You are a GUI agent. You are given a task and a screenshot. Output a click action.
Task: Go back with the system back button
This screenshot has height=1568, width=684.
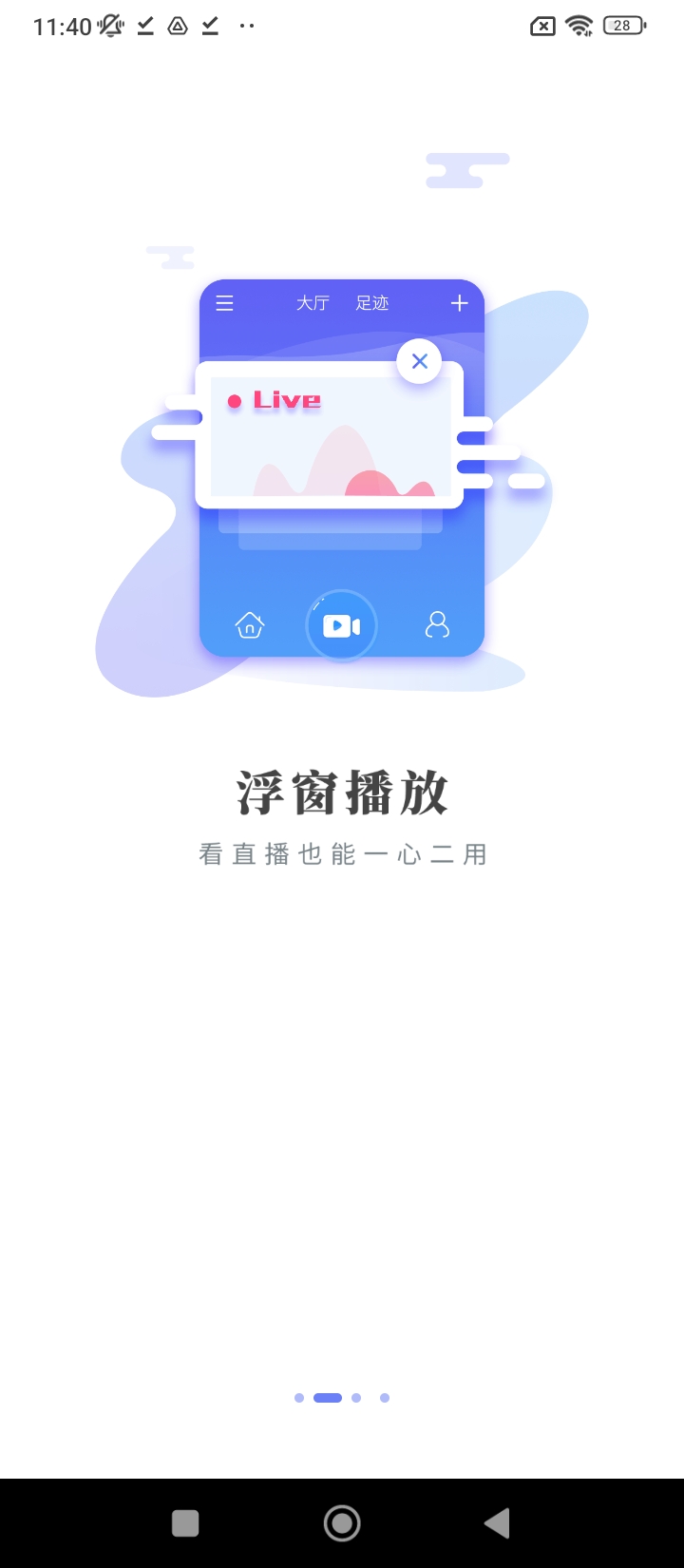click(x=497, y=1523)
